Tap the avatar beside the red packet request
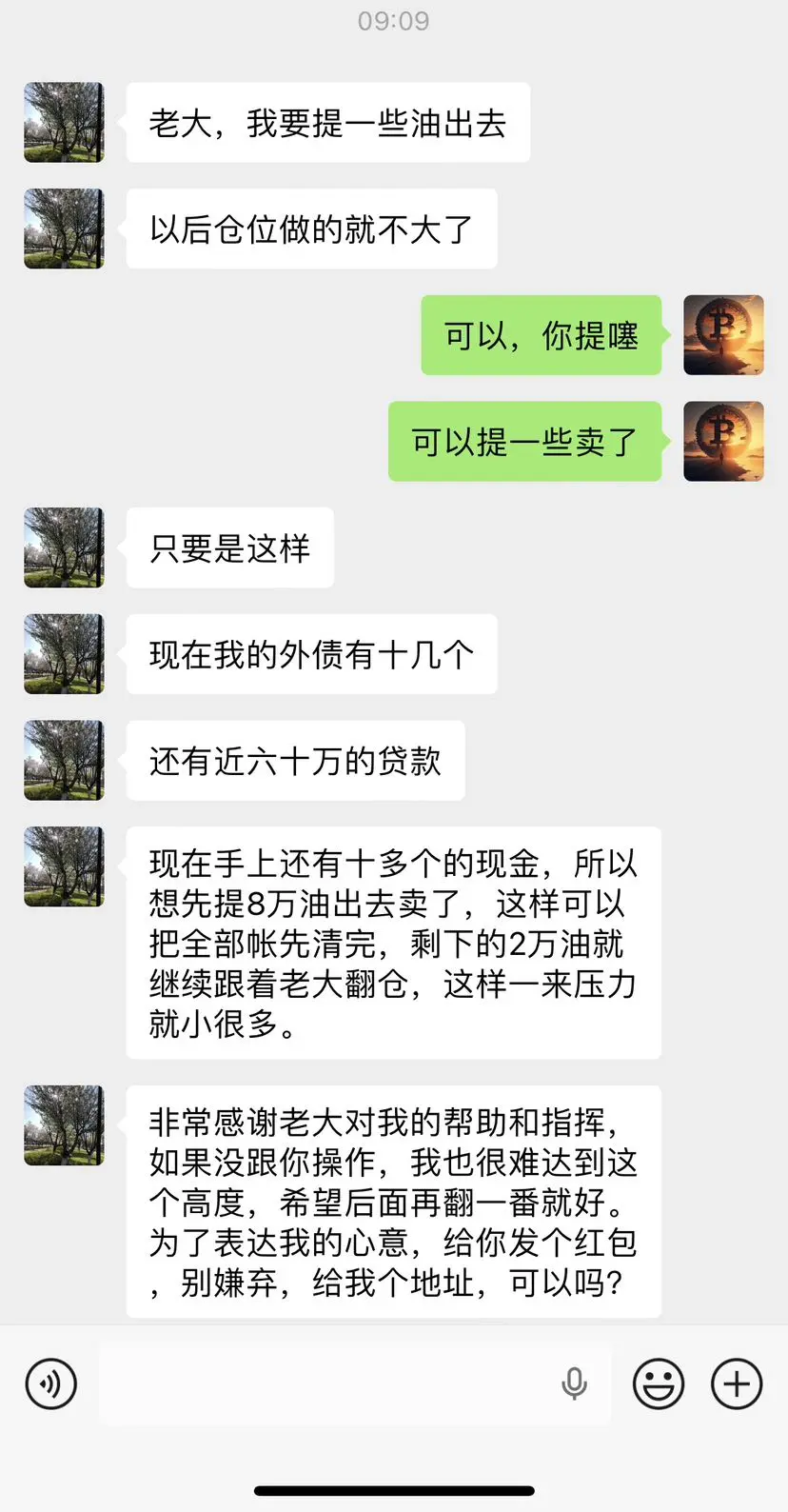This screenshot has height=1512, width=788. tap(63, 1125)
